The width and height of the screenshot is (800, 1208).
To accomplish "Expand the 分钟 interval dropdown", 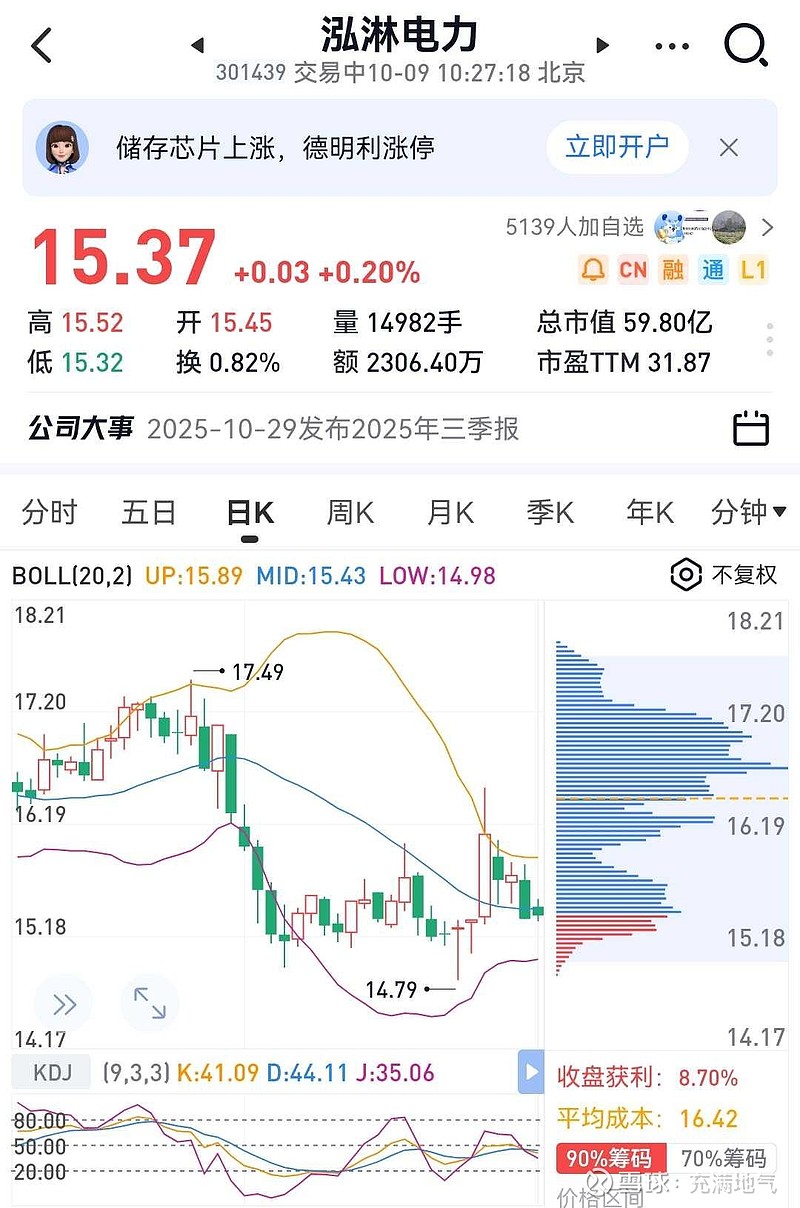I will pyautogui.click(x=740, y=513).
